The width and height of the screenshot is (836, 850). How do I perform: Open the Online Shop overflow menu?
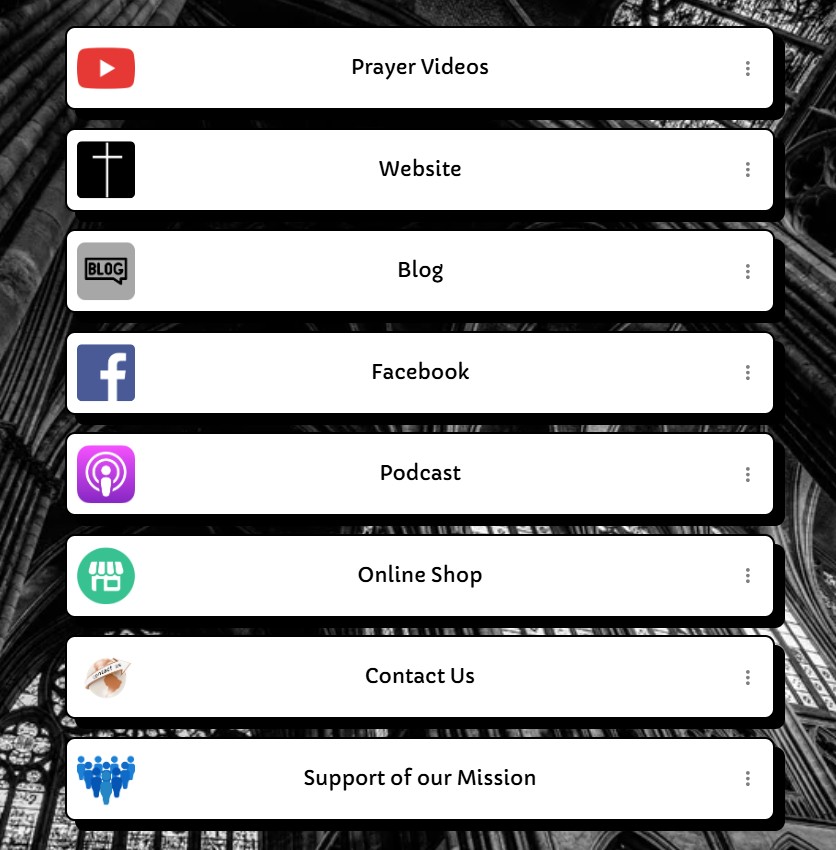(x=747, y=576)
